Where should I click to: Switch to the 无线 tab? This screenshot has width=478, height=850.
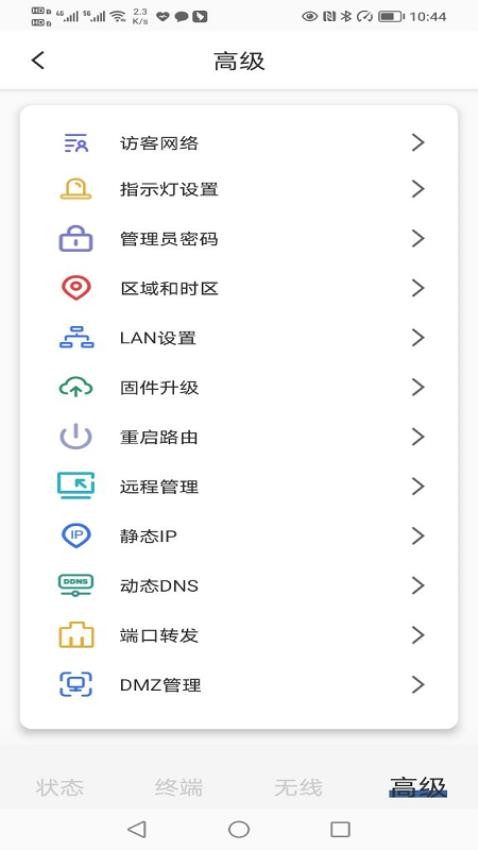[299, 787]
